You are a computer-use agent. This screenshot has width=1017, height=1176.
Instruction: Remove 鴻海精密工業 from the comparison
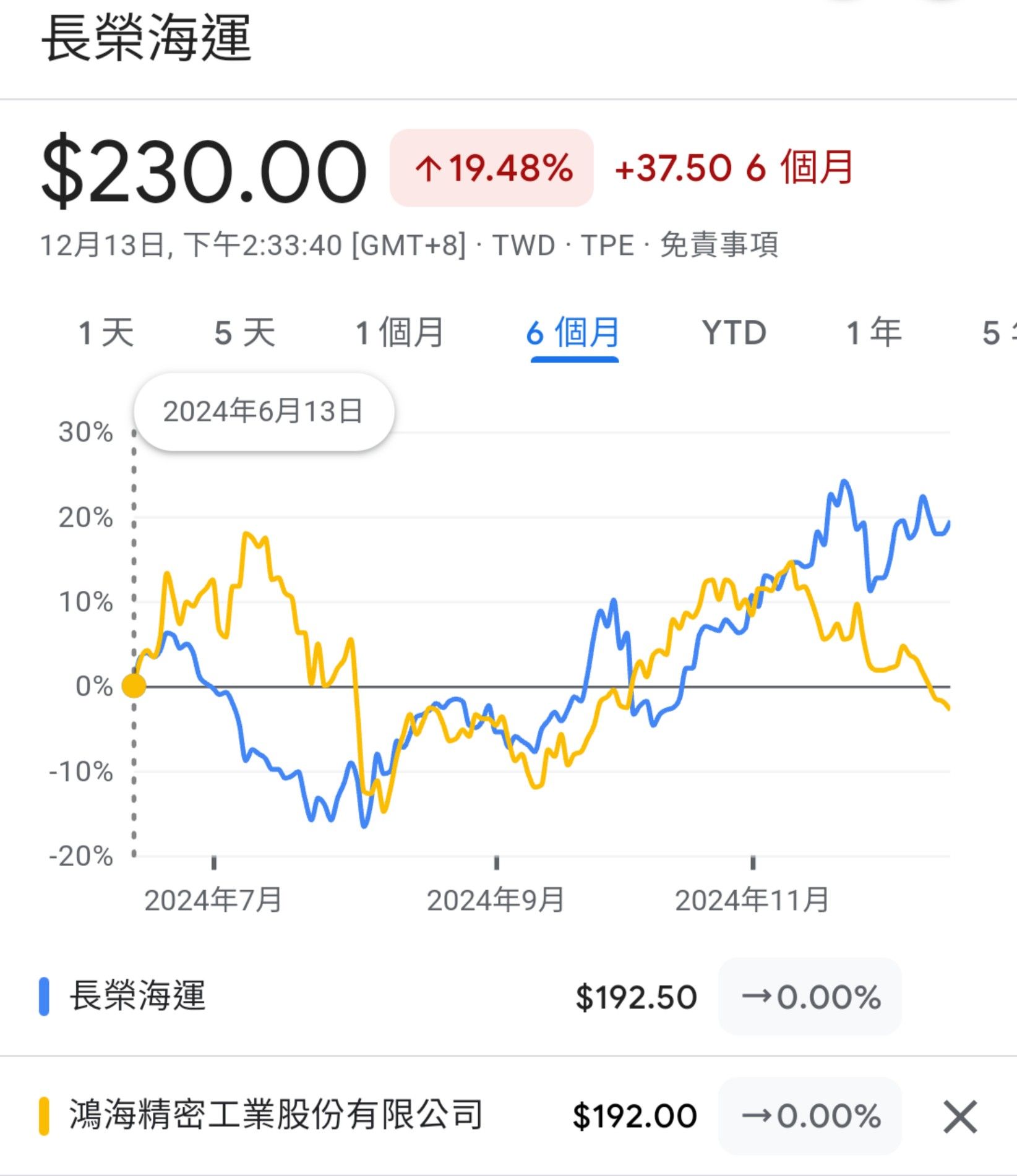(x=959, y=1117)
